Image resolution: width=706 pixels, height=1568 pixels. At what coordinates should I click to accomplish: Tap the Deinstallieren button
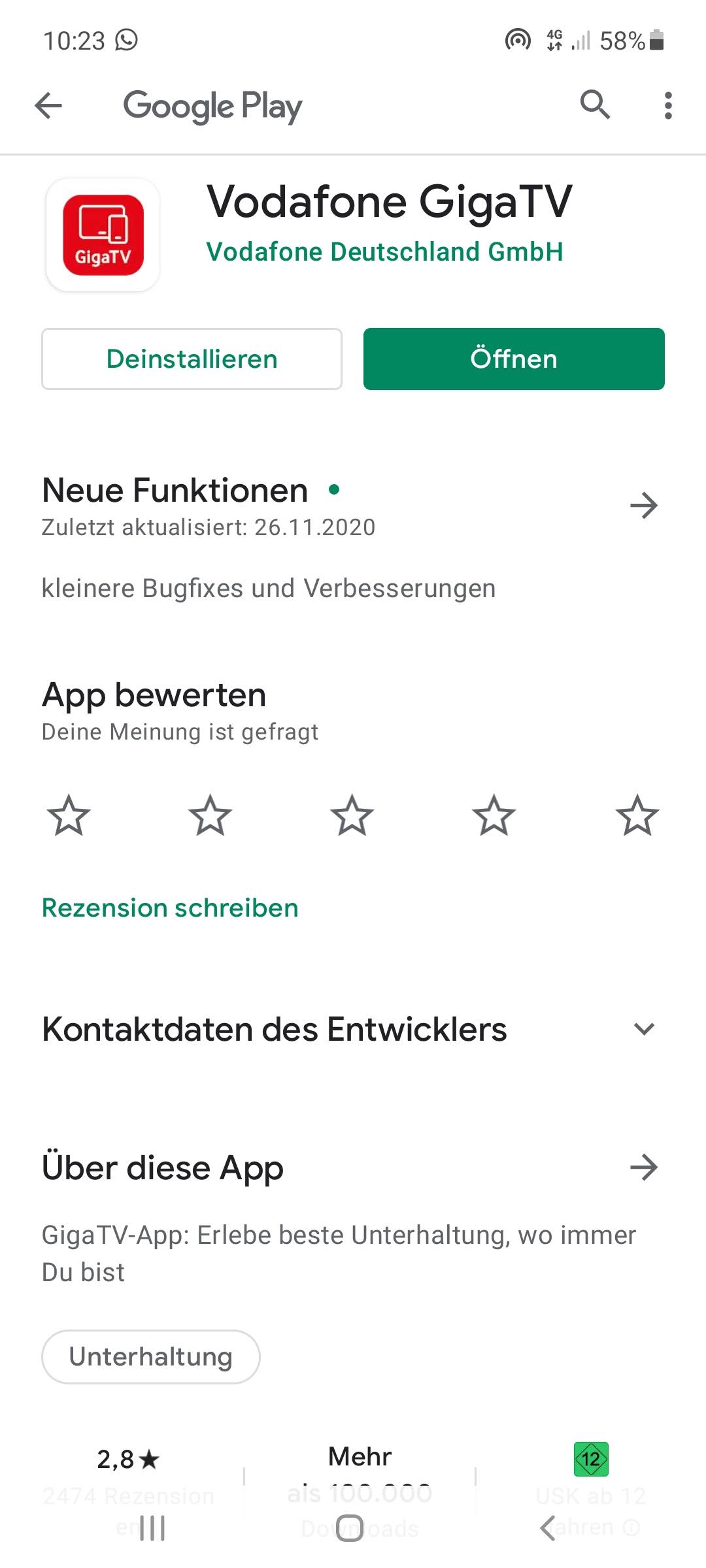(x=192, y=359)
